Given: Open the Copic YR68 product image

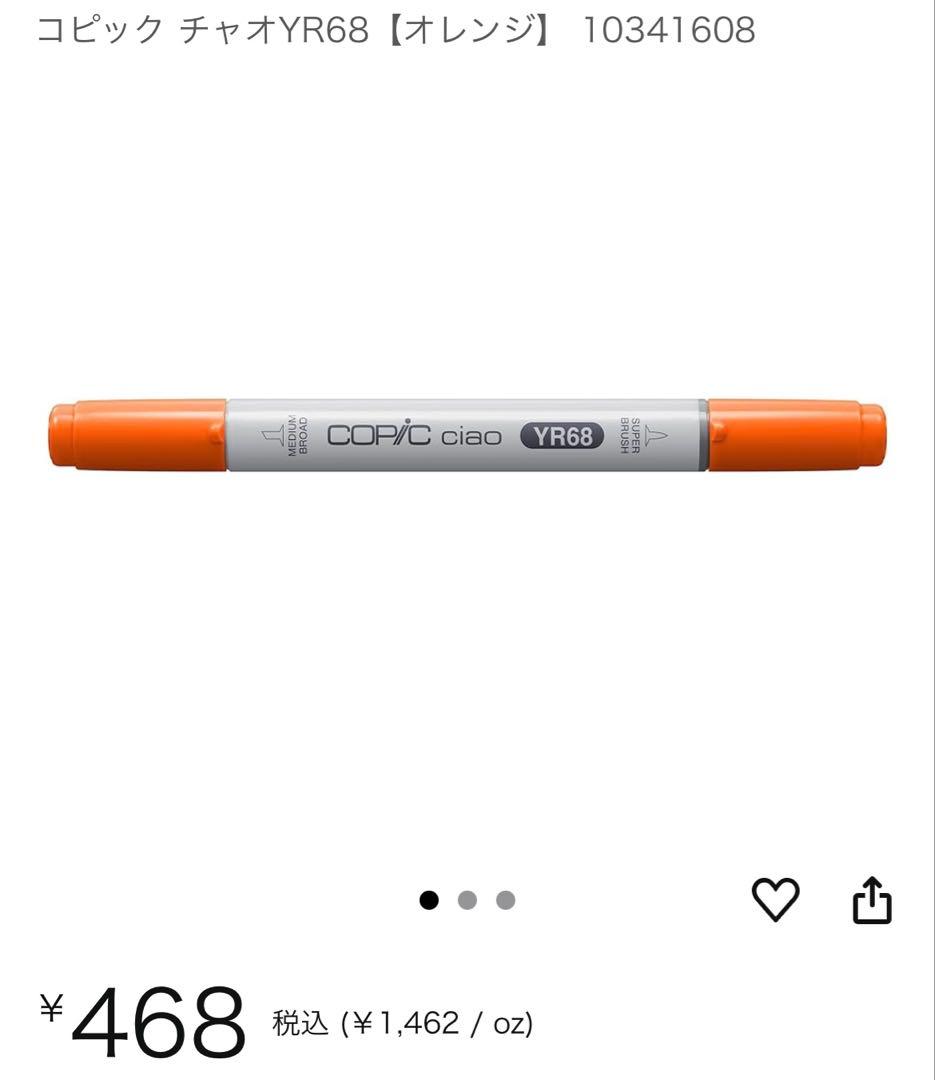Looking at the screenshot, I should tap(467, 436).
